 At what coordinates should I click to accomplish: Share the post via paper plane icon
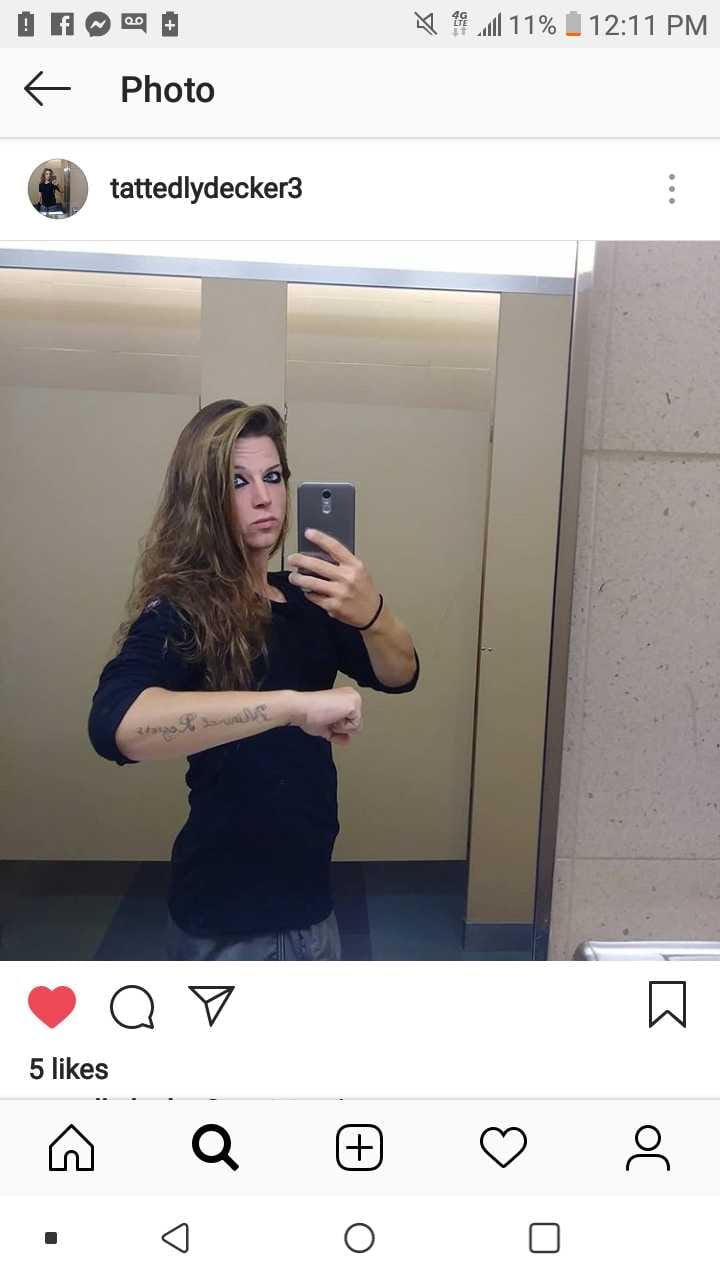tap(211, 1006)
